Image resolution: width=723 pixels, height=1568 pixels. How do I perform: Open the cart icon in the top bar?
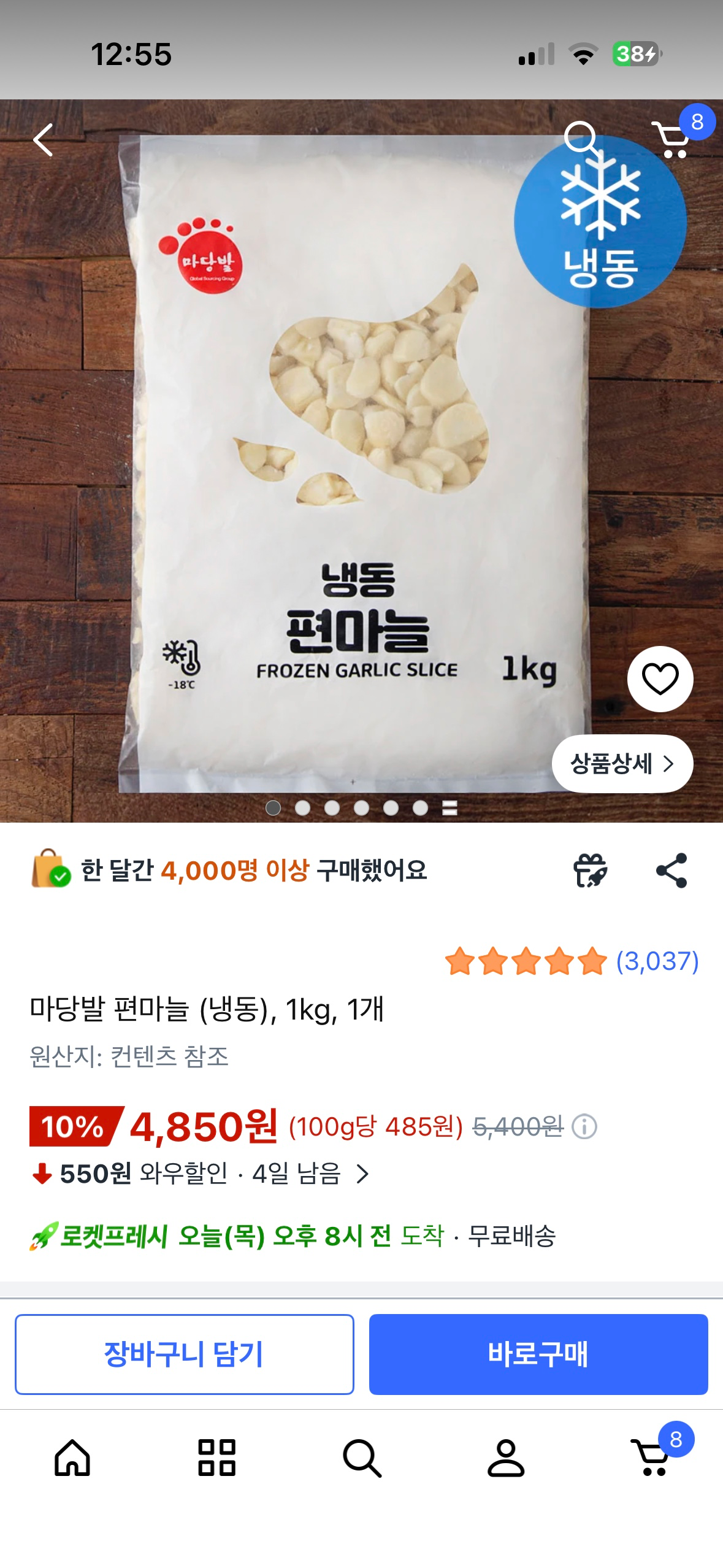672,140
